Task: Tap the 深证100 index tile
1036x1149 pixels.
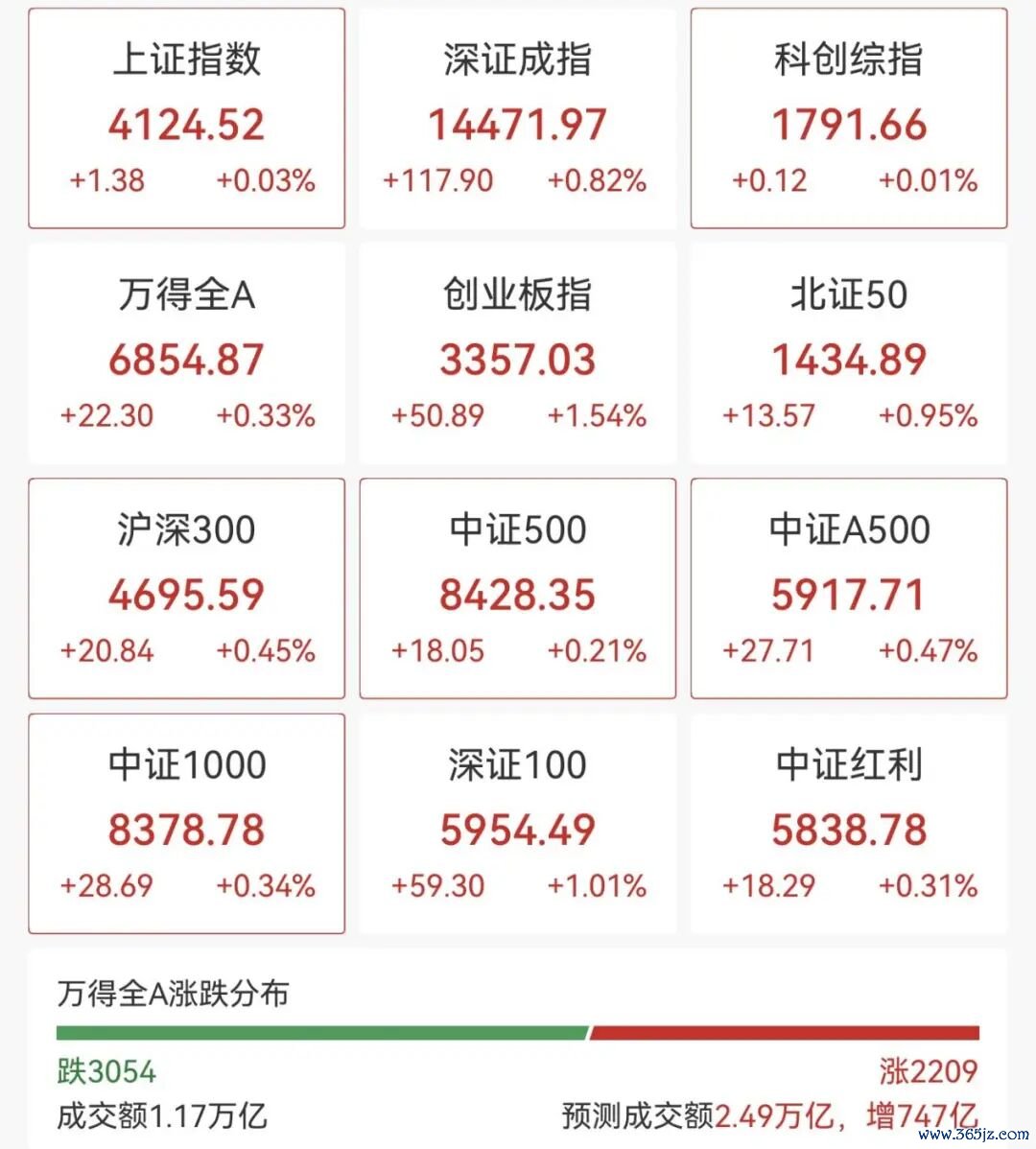Action: point(517,824)
